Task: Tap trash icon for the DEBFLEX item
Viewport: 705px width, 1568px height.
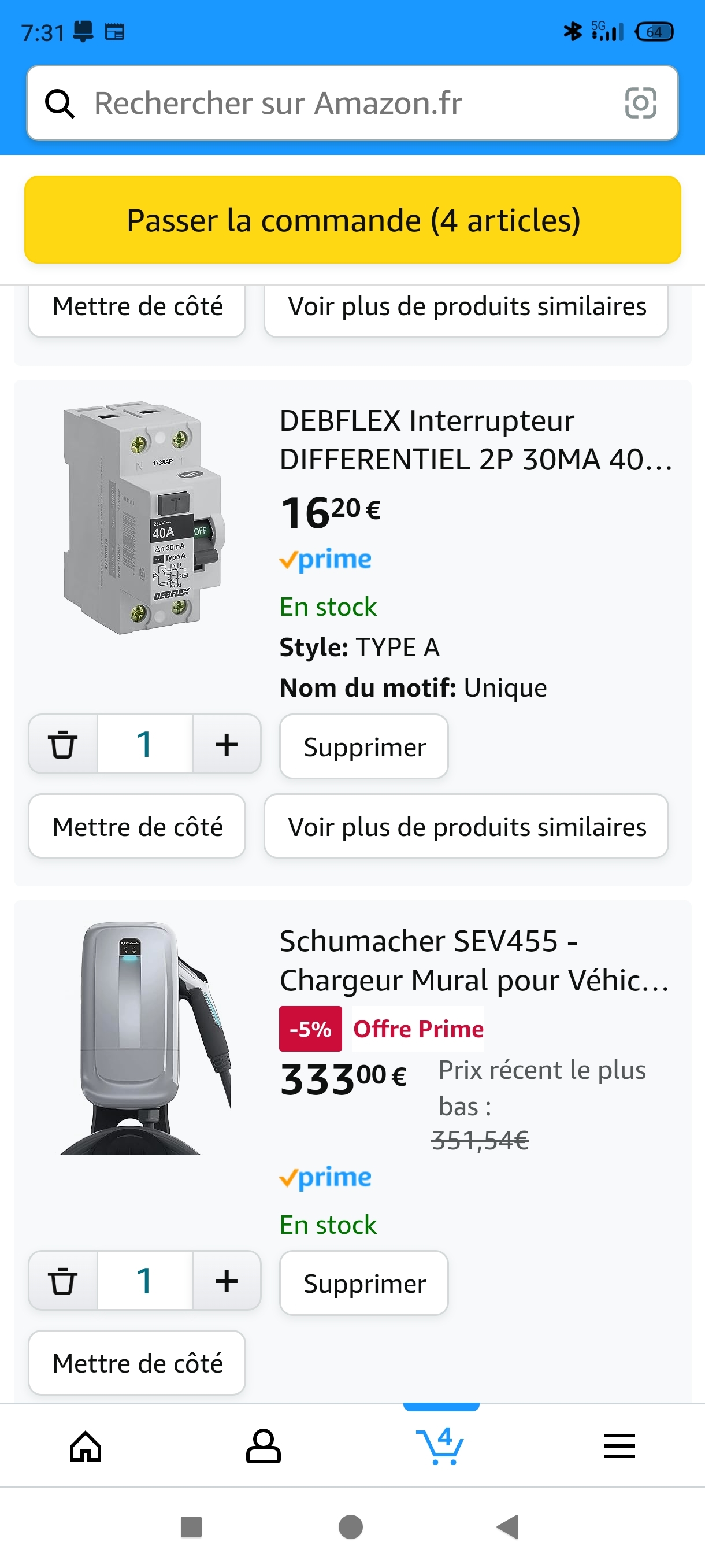Action: [x=62, y=744]
